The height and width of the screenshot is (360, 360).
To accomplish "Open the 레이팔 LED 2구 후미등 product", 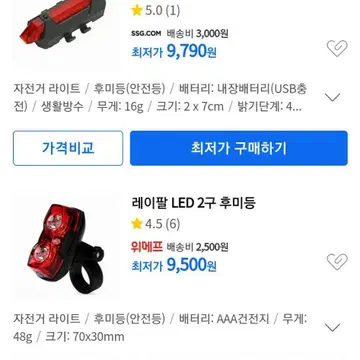I will click(194, 203).
